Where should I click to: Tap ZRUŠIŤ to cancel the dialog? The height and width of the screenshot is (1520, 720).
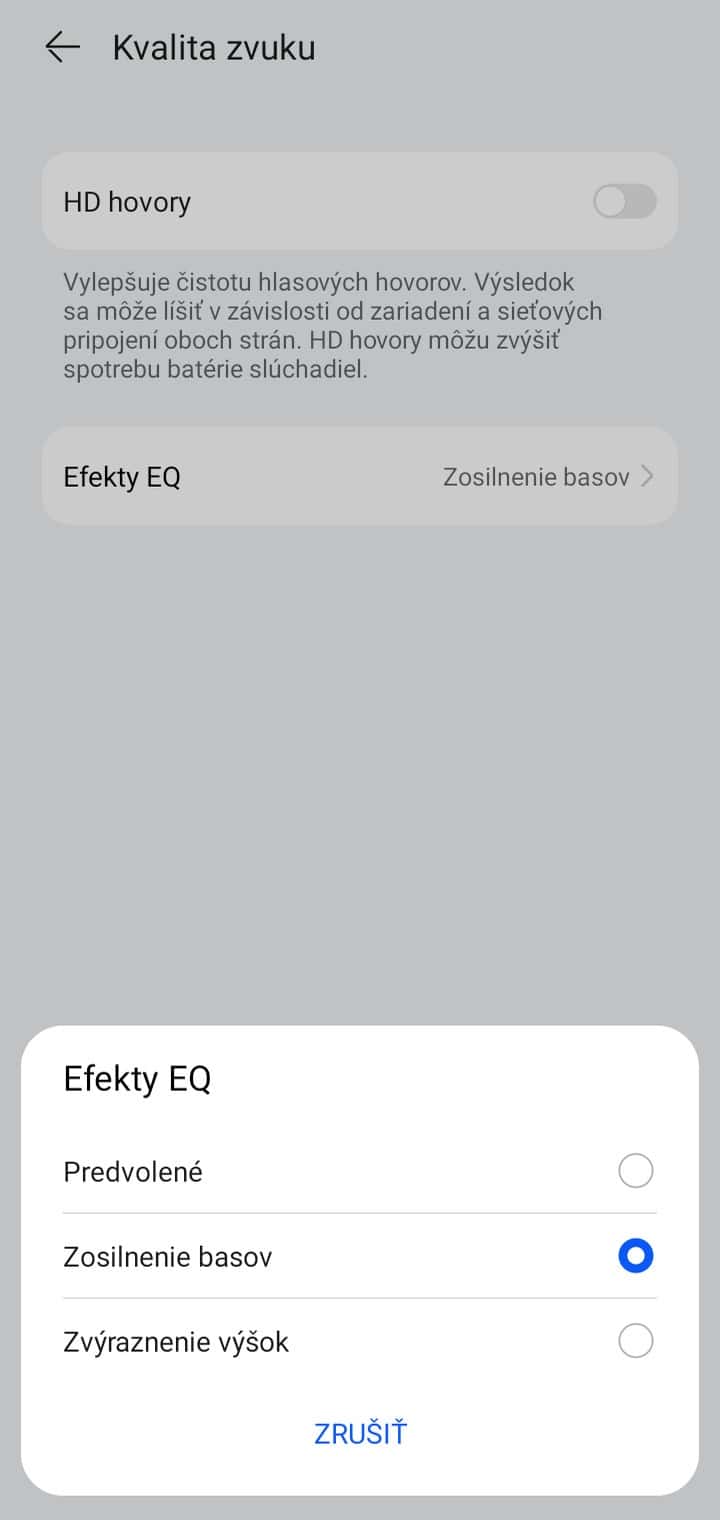click(360, 1433)
